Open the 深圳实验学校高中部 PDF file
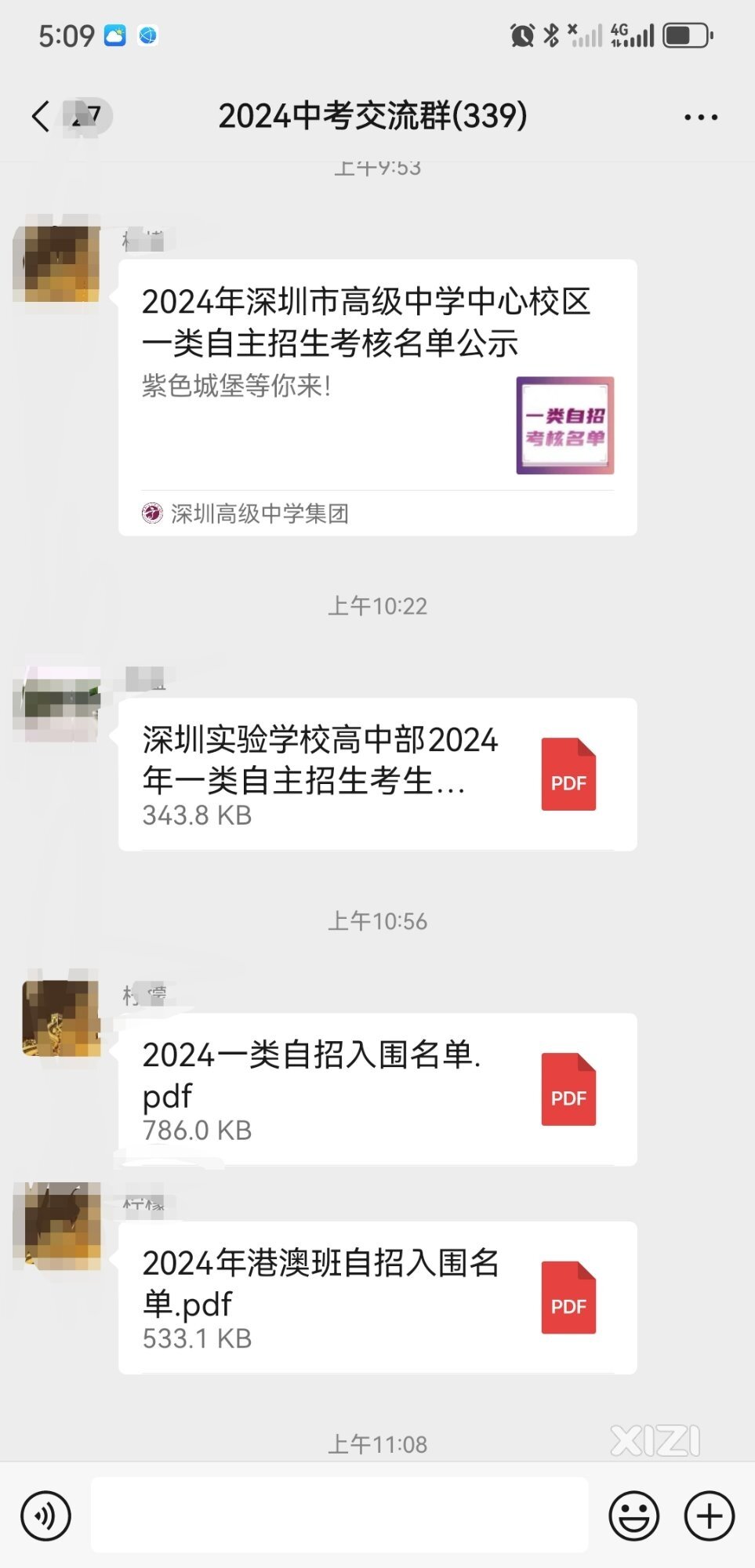The width and height of the screenshot is (755, 1568). pyautogui.click(x=377, y=774)
